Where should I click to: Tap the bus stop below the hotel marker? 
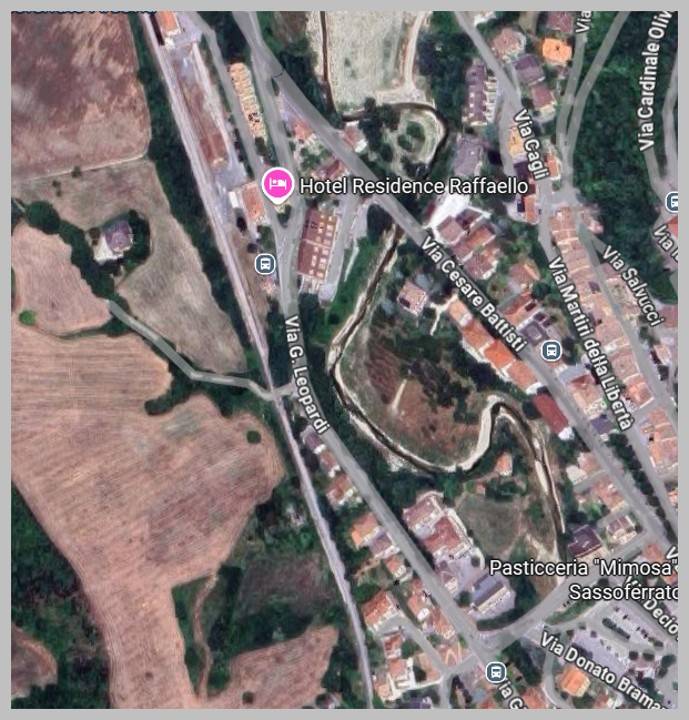265,264
